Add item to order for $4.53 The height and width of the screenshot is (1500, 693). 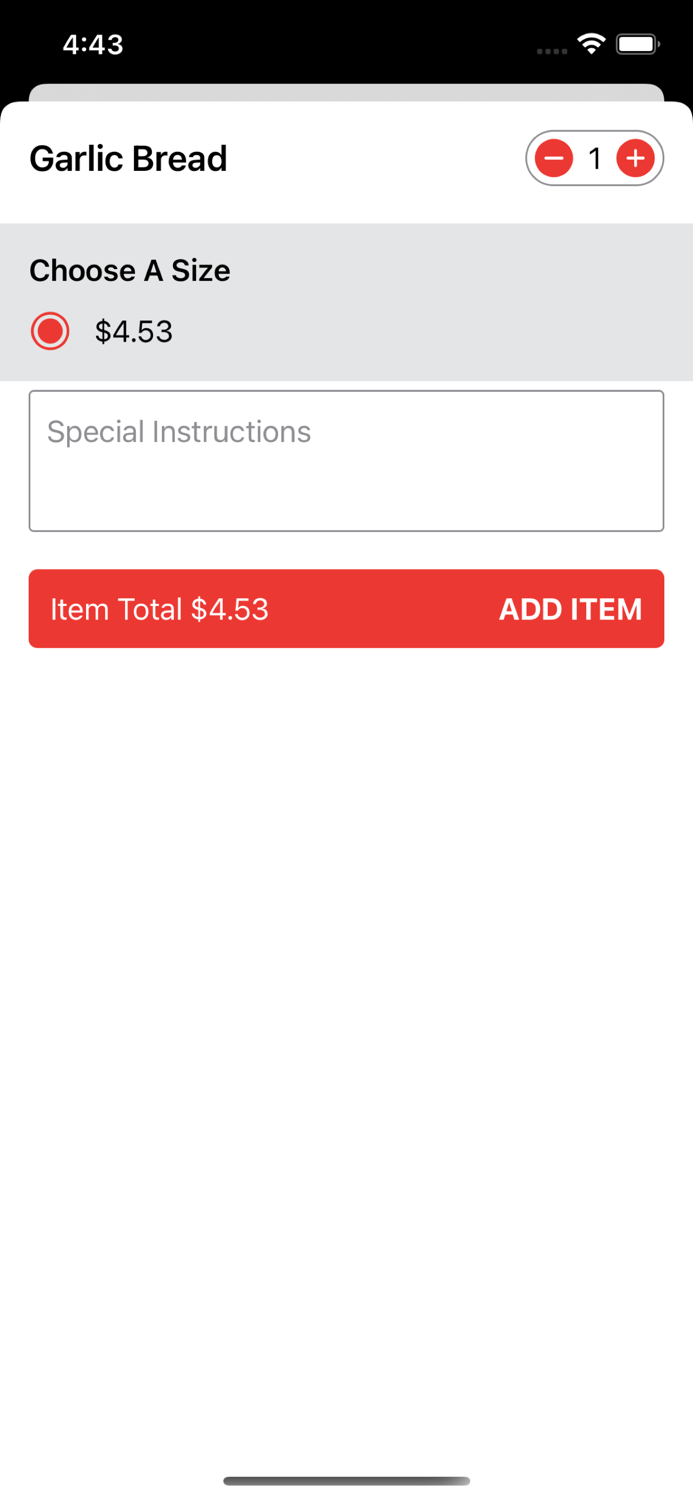(x=346, y=609)
